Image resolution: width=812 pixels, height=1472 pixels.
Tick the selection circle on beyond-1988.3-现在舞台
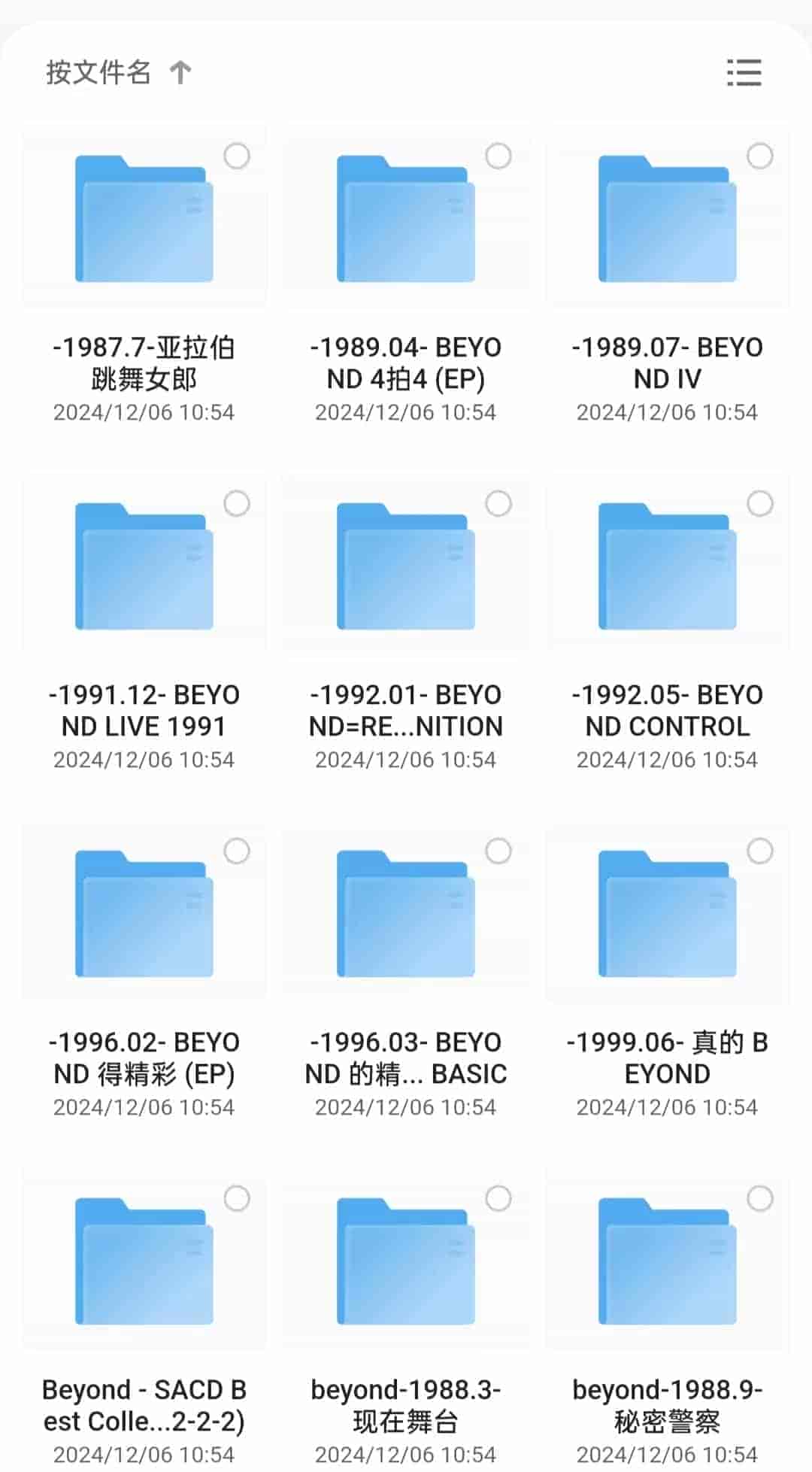[498, 1199]
